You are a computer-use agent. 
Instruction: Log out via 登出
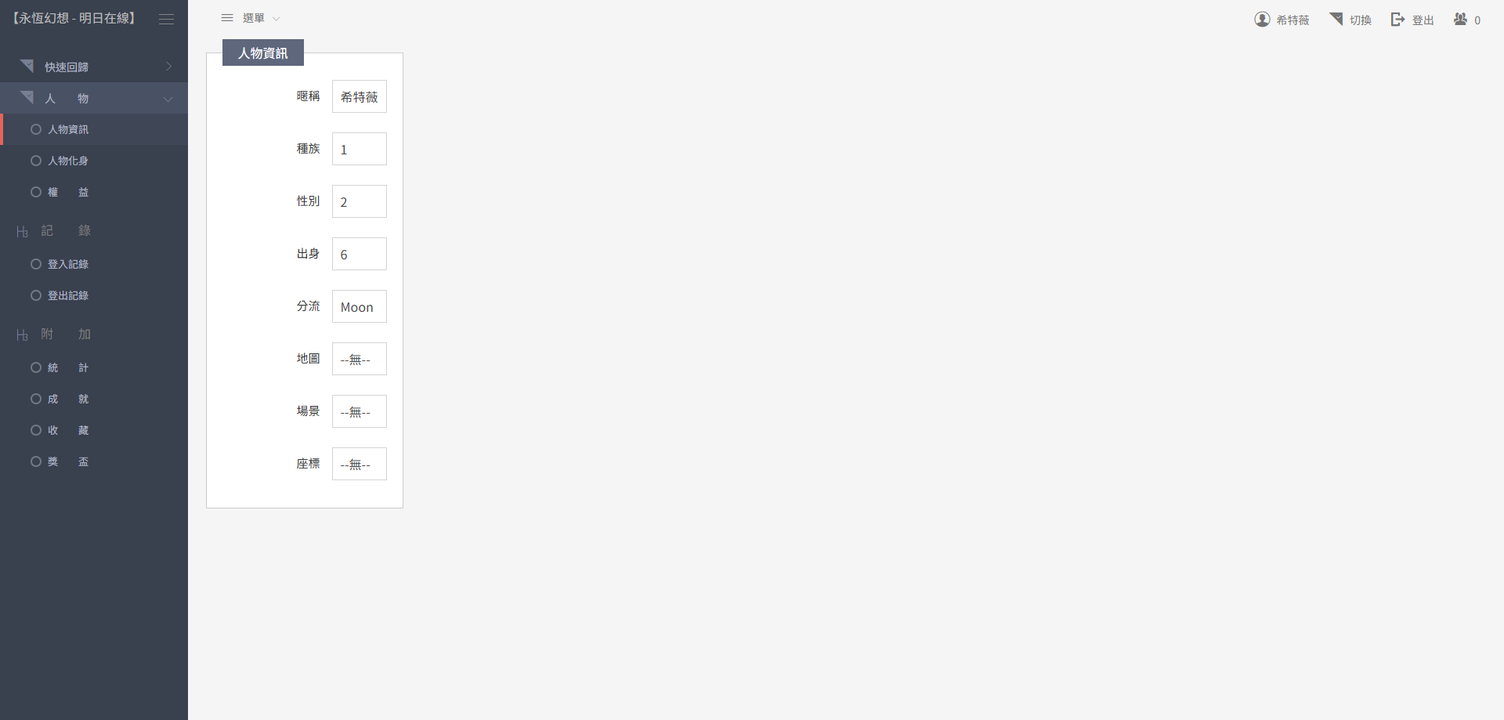[x=1413, y=20]
